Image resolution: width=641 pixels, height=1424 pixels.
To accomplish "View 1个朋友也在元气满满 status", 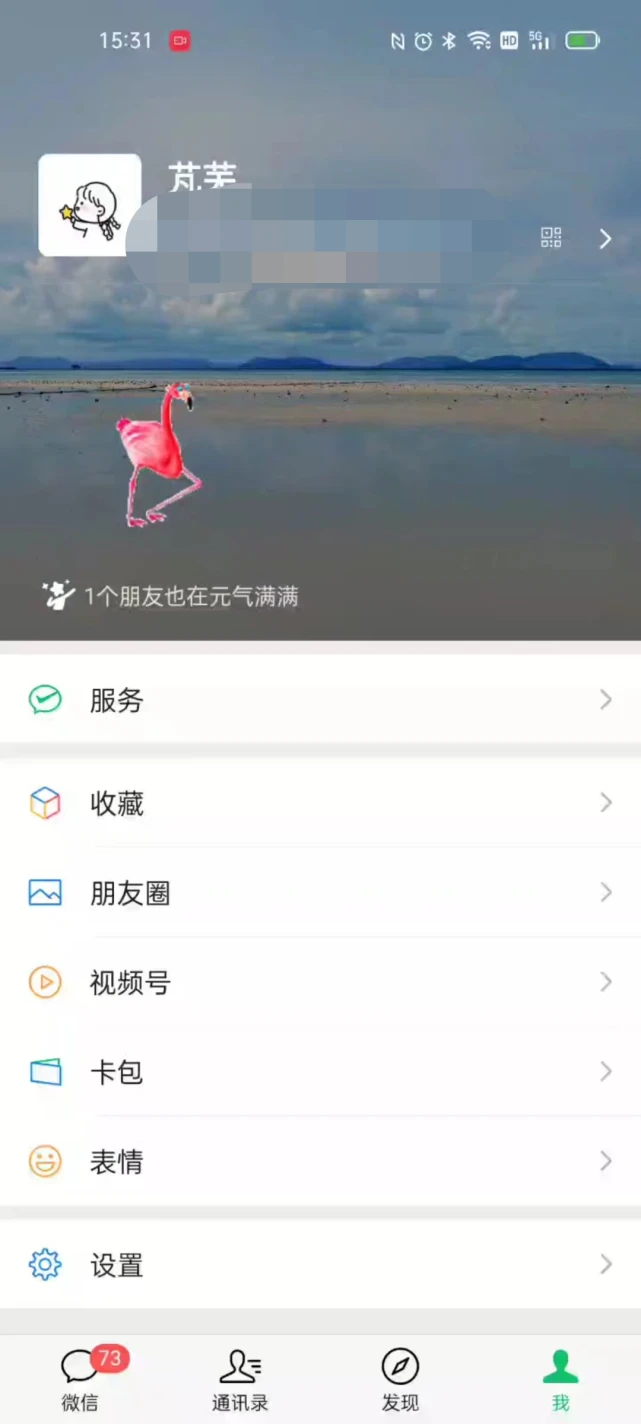I will click(172, 597).
